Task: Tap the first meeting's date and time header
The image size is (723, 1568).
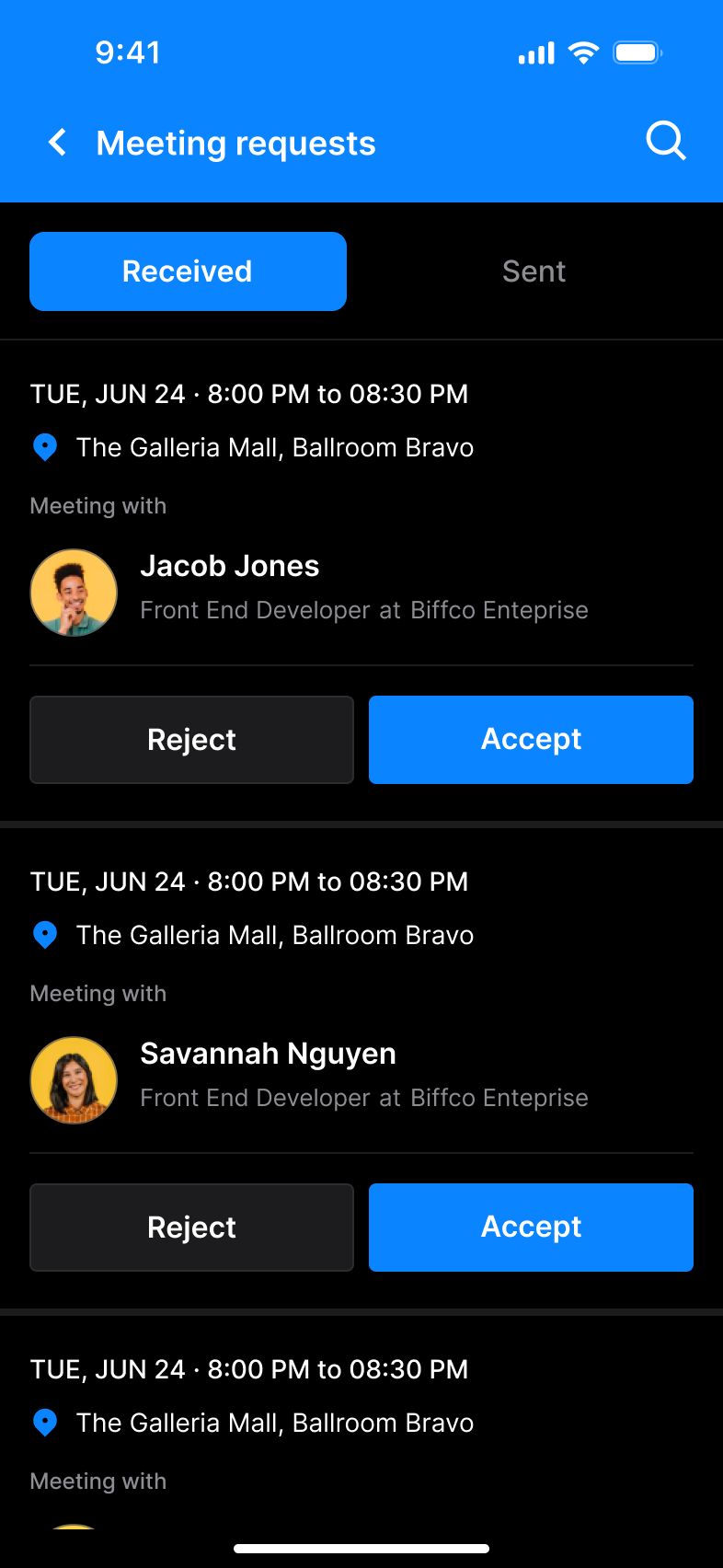Action: pyautogui.click(x=250, y=394)
